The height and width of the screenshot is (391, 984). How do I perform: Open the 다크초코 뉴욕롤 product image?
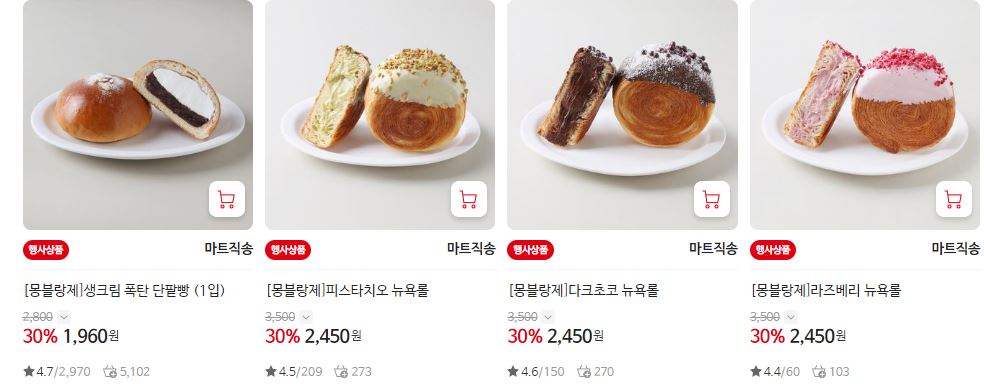pos(623,114)
